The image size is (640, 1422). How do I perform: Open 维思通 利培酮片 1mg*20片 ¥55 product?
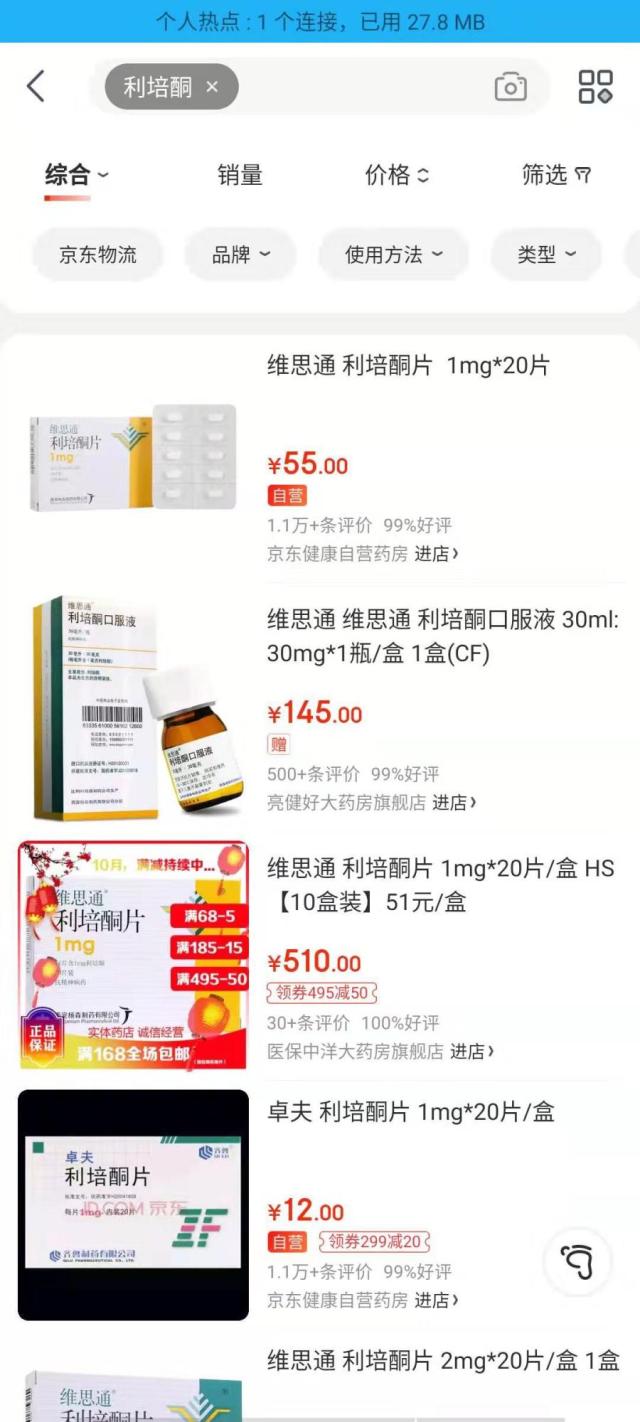click(x=408, y=366)
